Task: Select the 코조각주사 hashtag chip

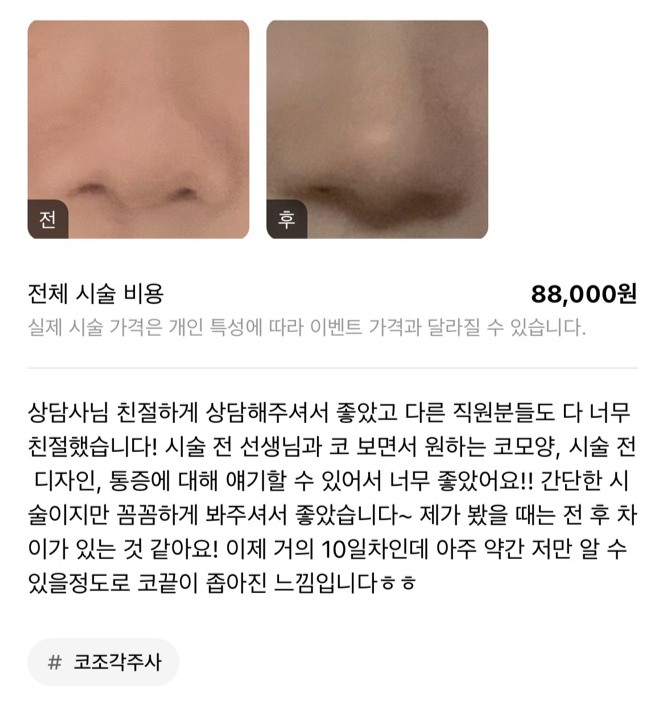Action: click(103, 662)
